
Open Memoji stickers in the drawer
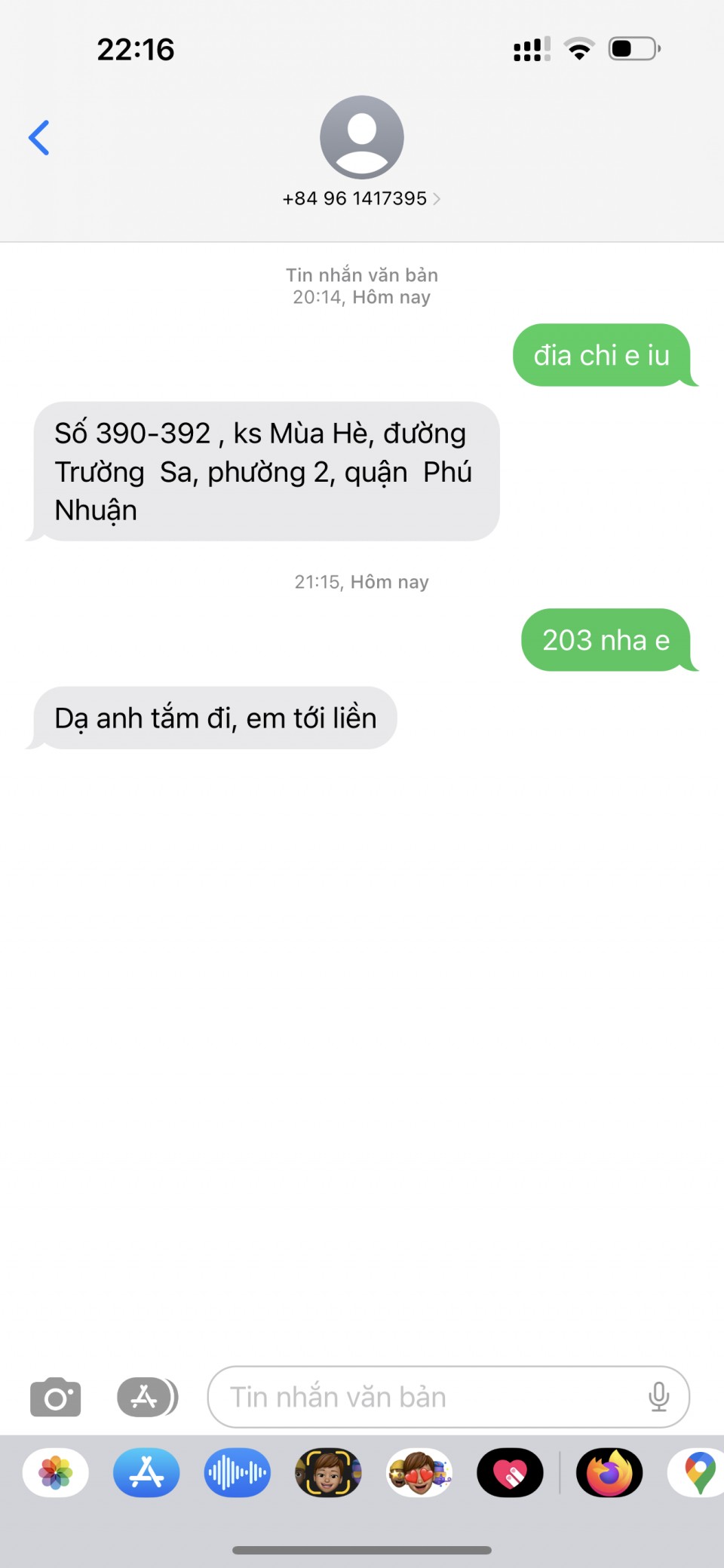pyautogui.click(x=419, y=1472)
